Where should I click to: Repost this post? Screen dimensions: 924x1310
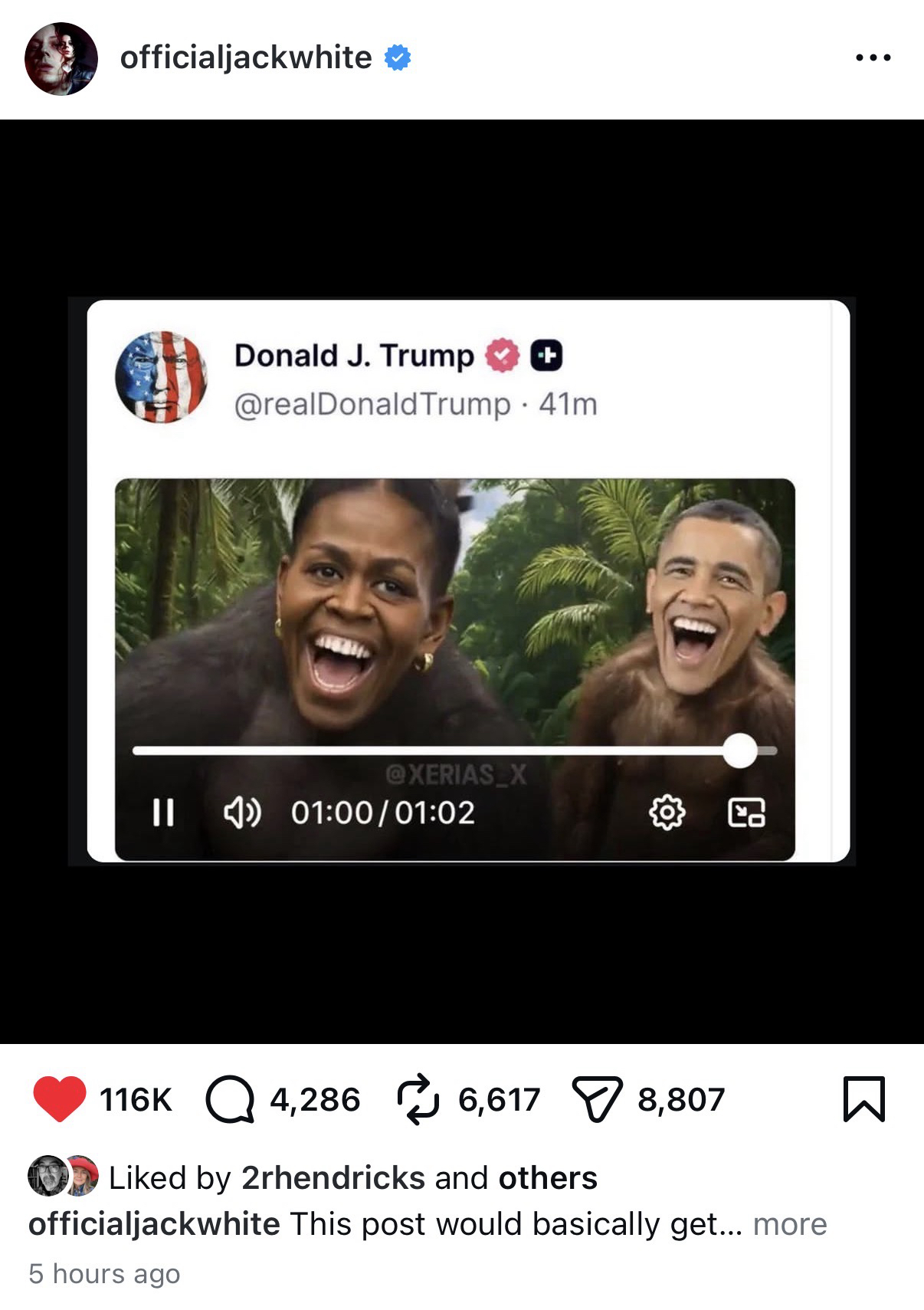pyautogui.click(x=418, y=1099)
